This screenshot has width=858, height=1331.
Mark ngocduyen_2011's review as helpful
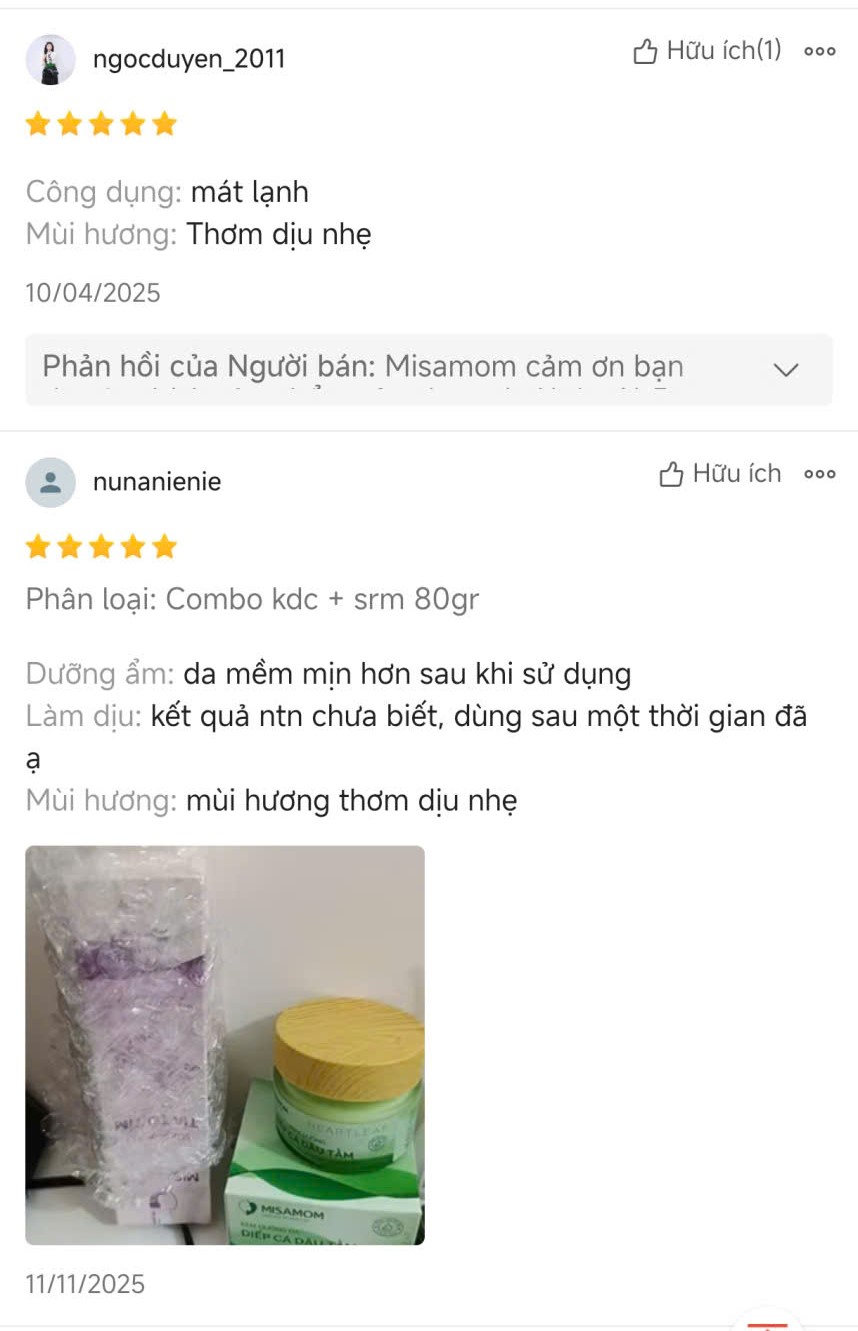tap(707, 51)
